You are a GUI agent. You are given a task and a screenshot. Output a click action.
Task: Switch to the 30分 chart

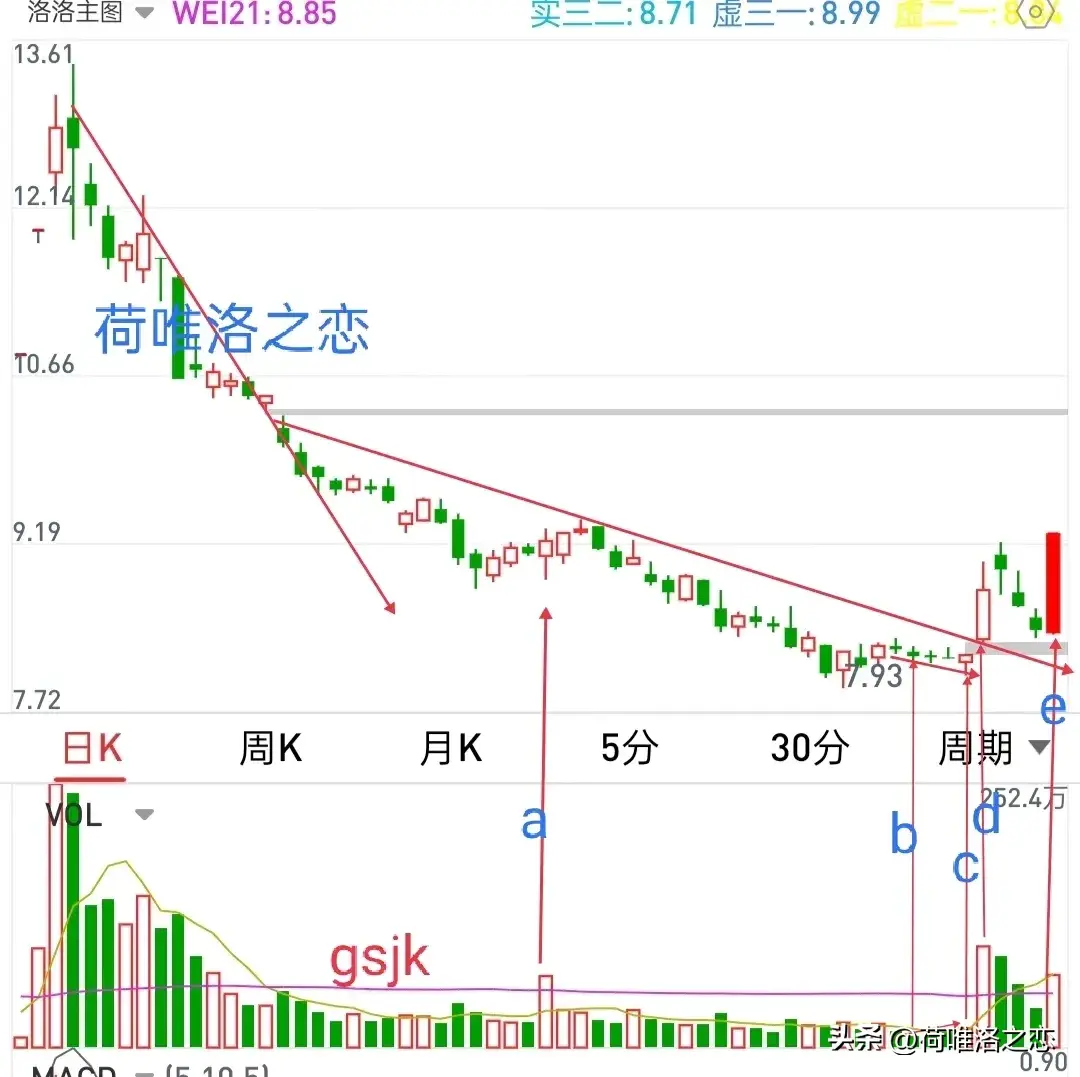coord(810,748)
